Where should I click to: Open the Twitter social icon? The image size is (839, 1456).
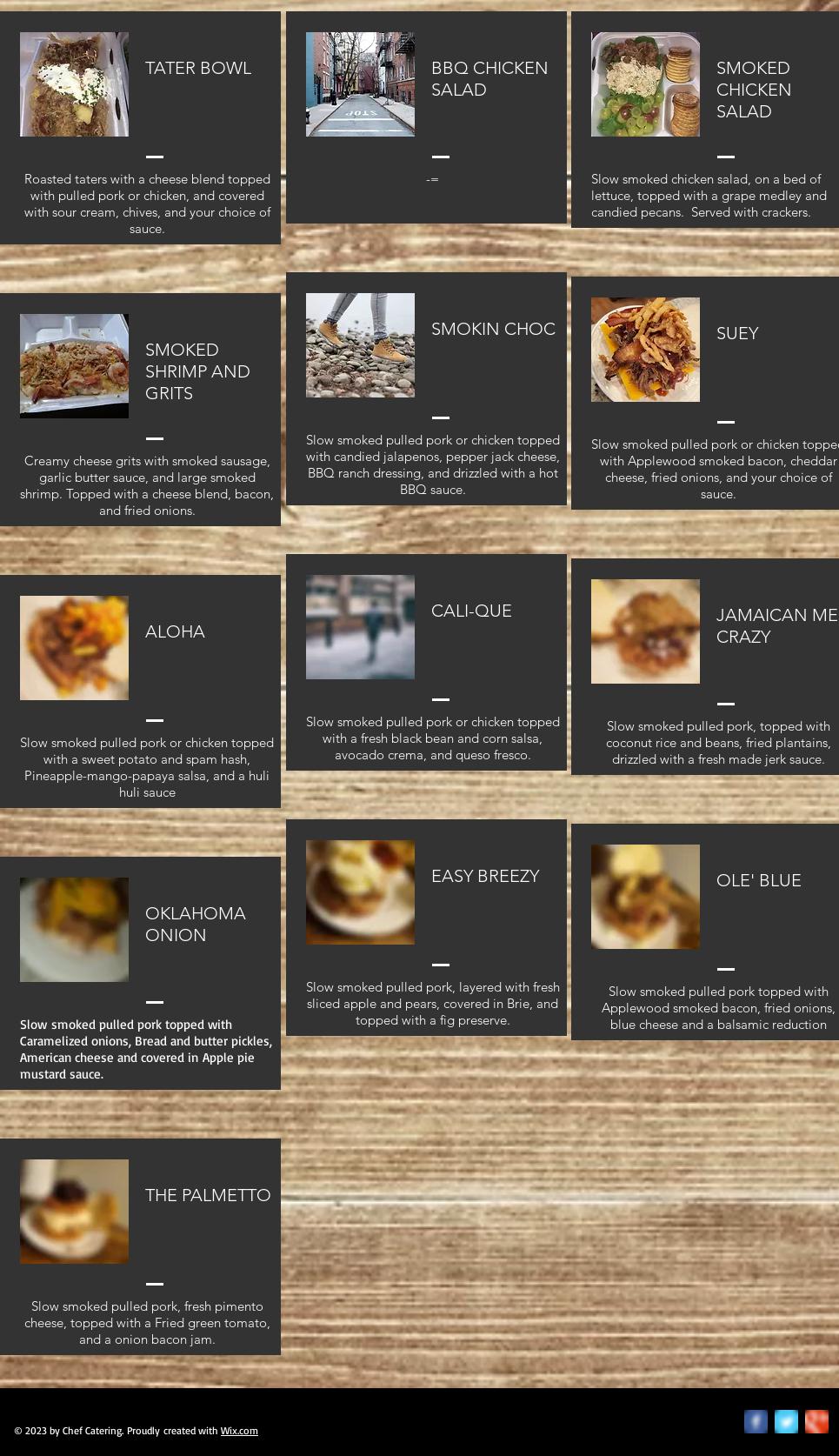coord(786,1421)
